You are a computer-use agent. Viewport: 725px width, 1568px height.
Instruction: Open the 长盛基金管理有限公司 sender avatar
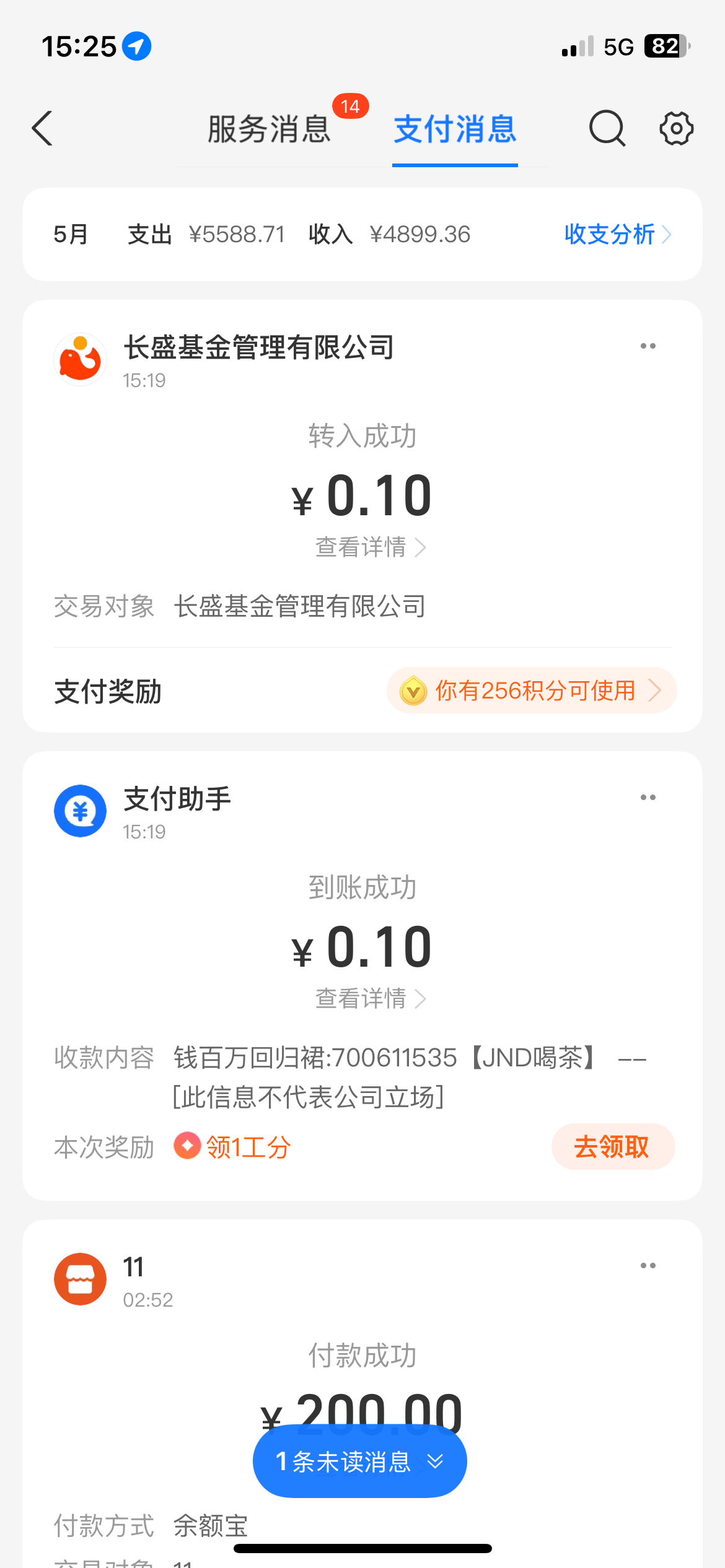point(81,360)
